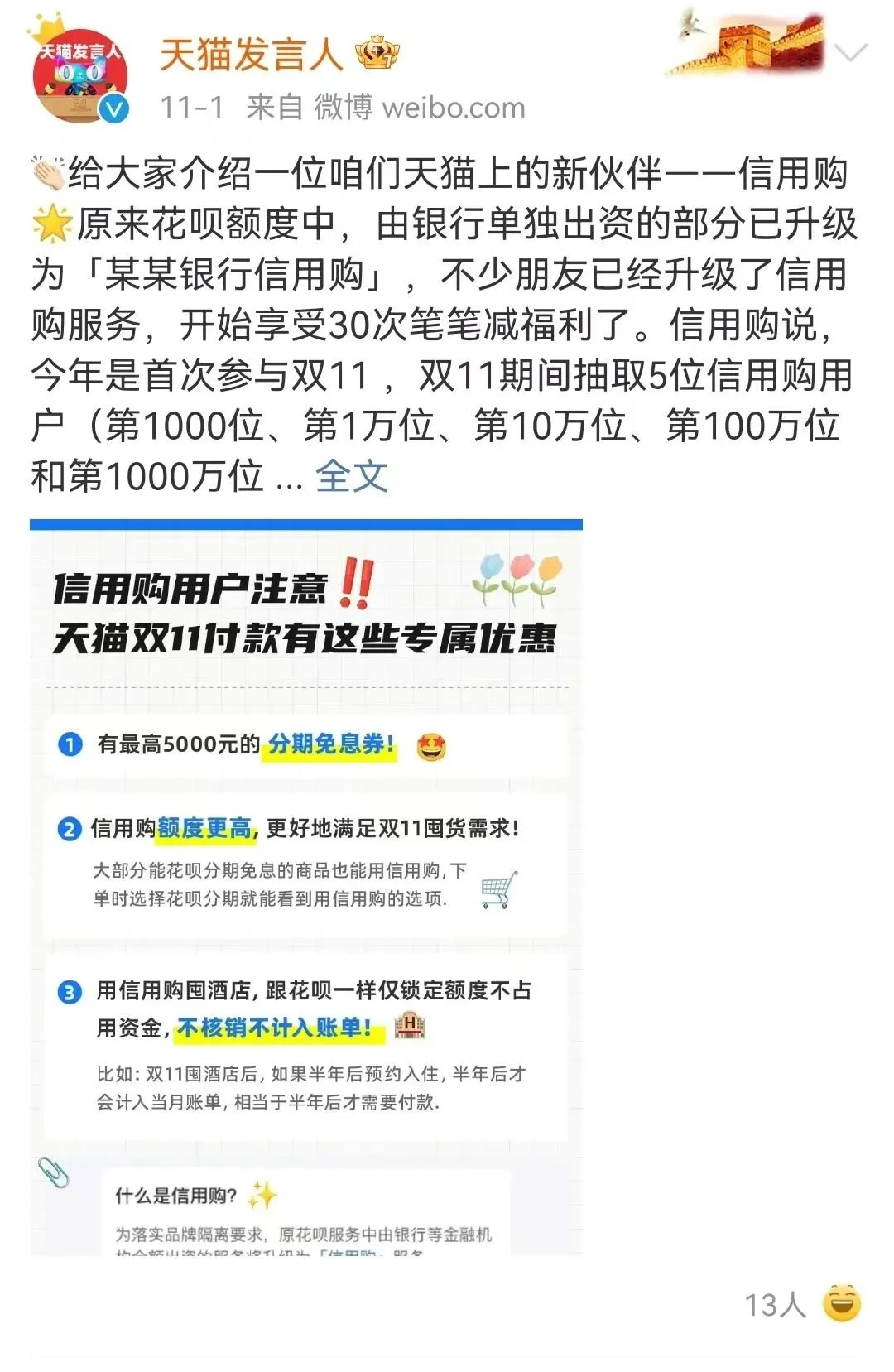Open the 天猫发言人 username link
Screen dimensions: 894x1372
(251, 55)
